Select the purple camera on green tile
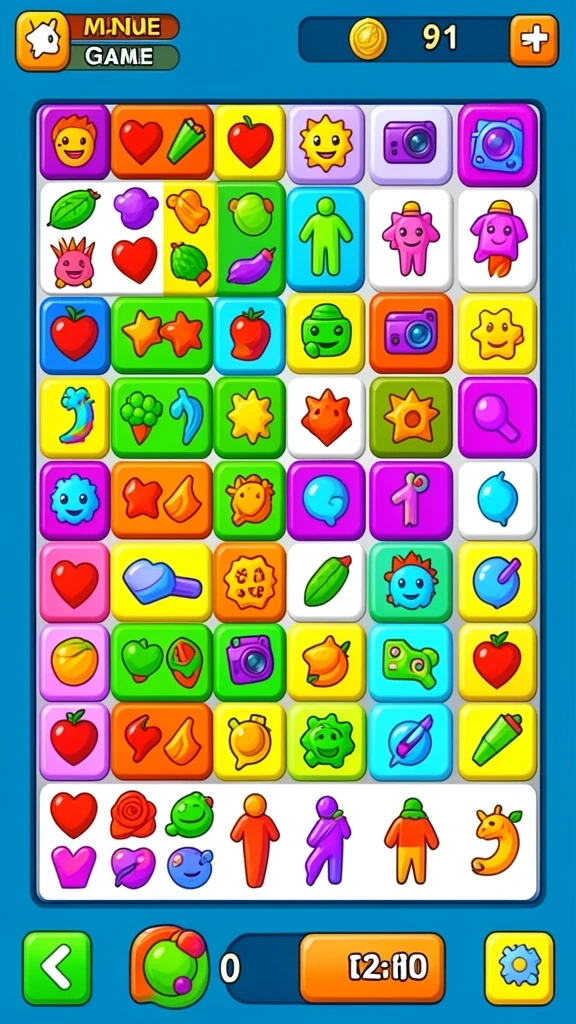This screenshot has height=1024, width=576. point(249,662)
